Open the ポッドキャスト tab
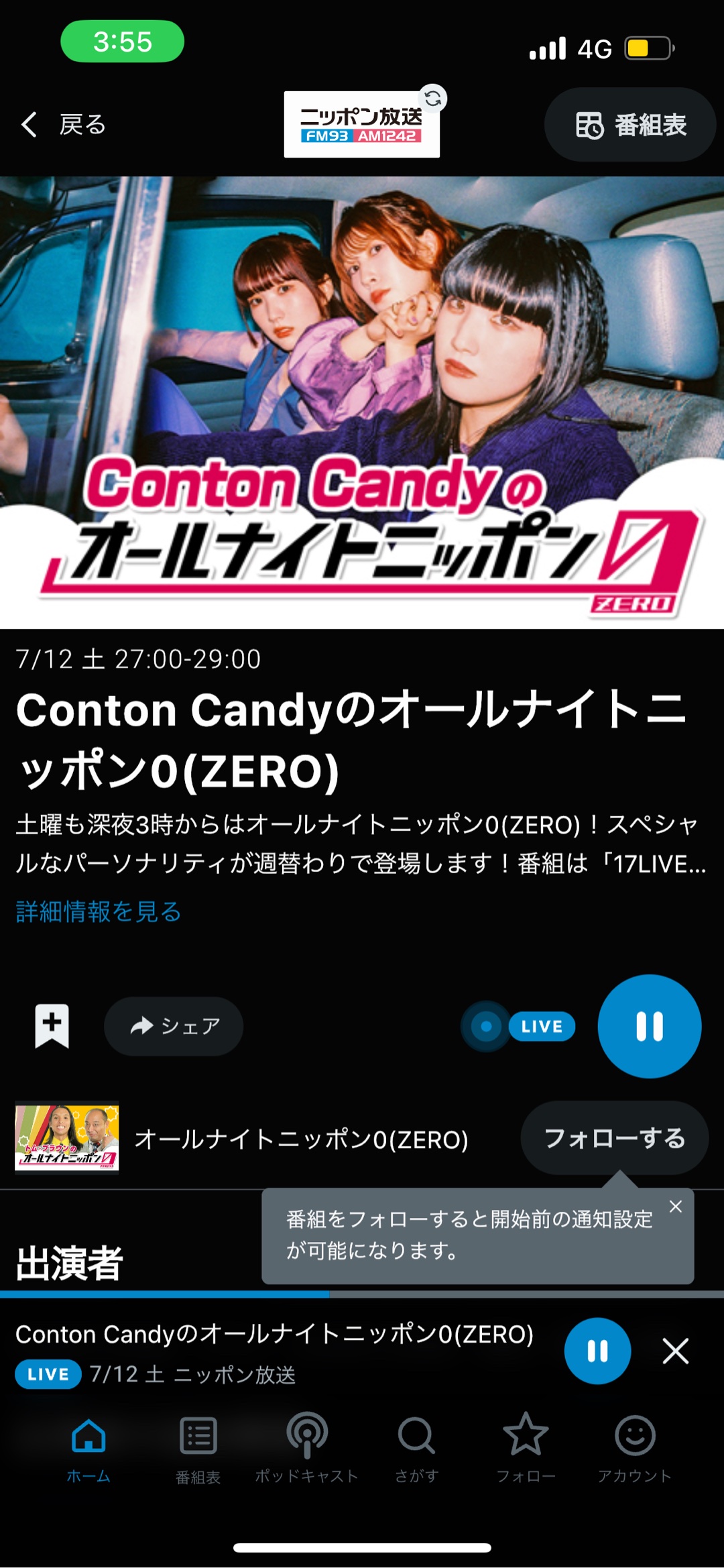The width and height of the screenshot is (724, 1568). click(x=307, y=1449)
